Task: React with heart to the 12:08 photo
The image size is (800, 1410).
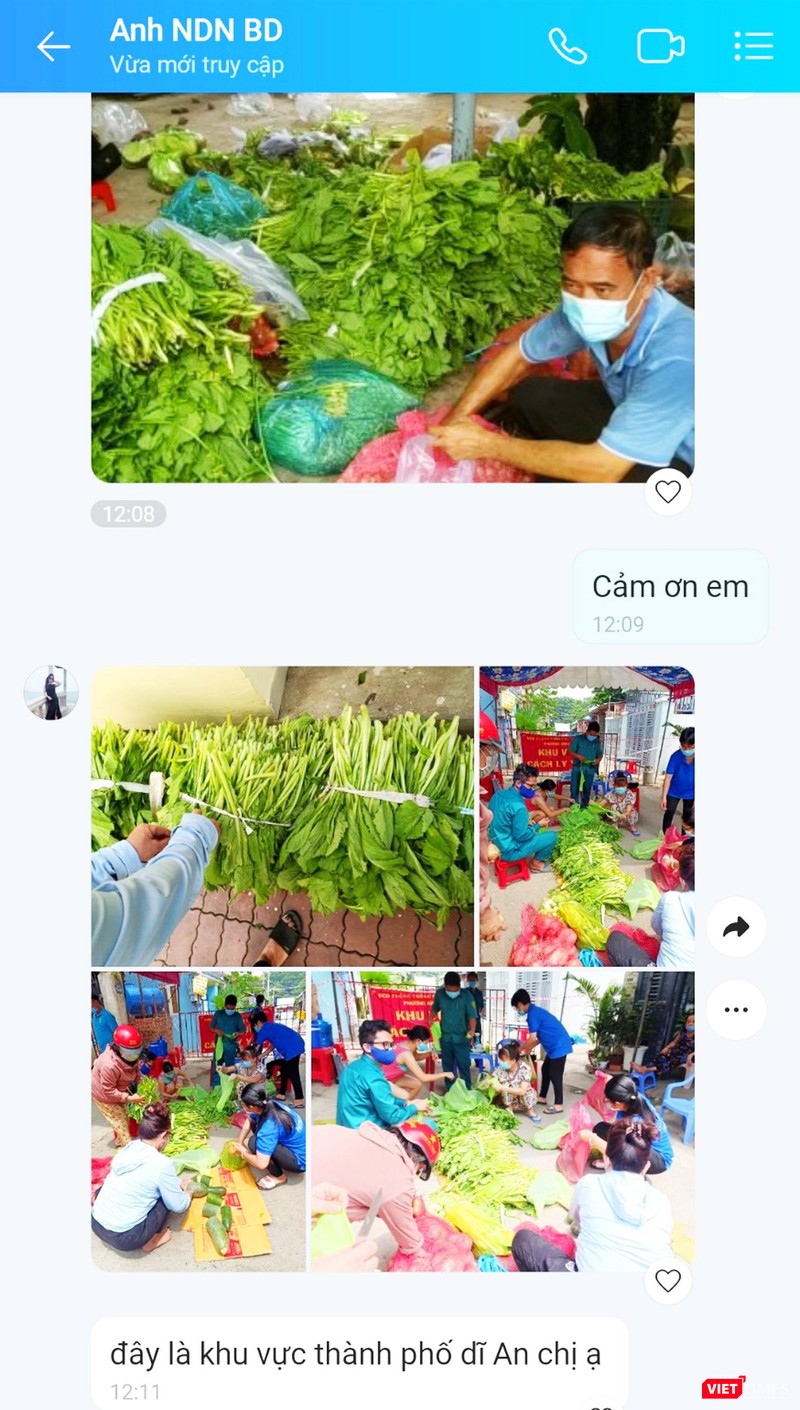Action: 667,492
